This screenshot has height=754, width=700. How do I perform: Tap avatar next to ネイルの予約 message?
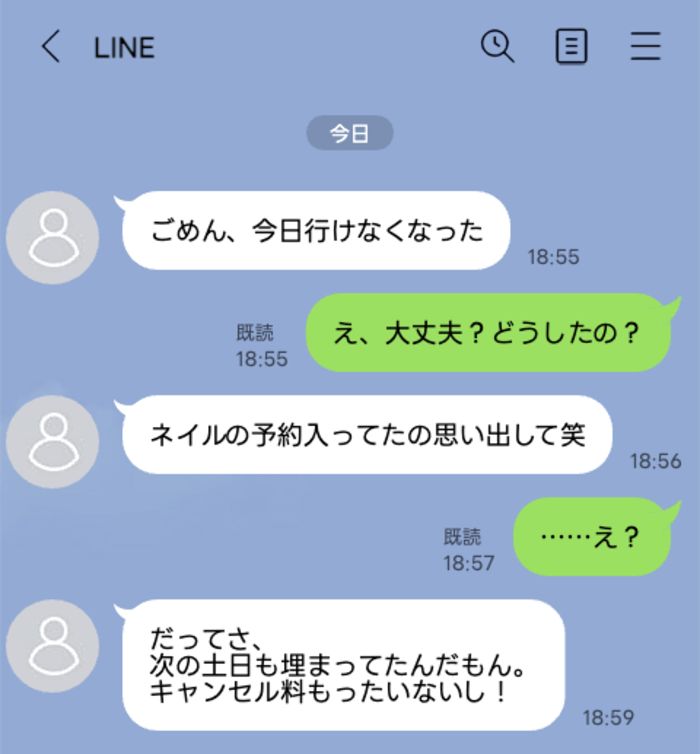click(53, 441)
